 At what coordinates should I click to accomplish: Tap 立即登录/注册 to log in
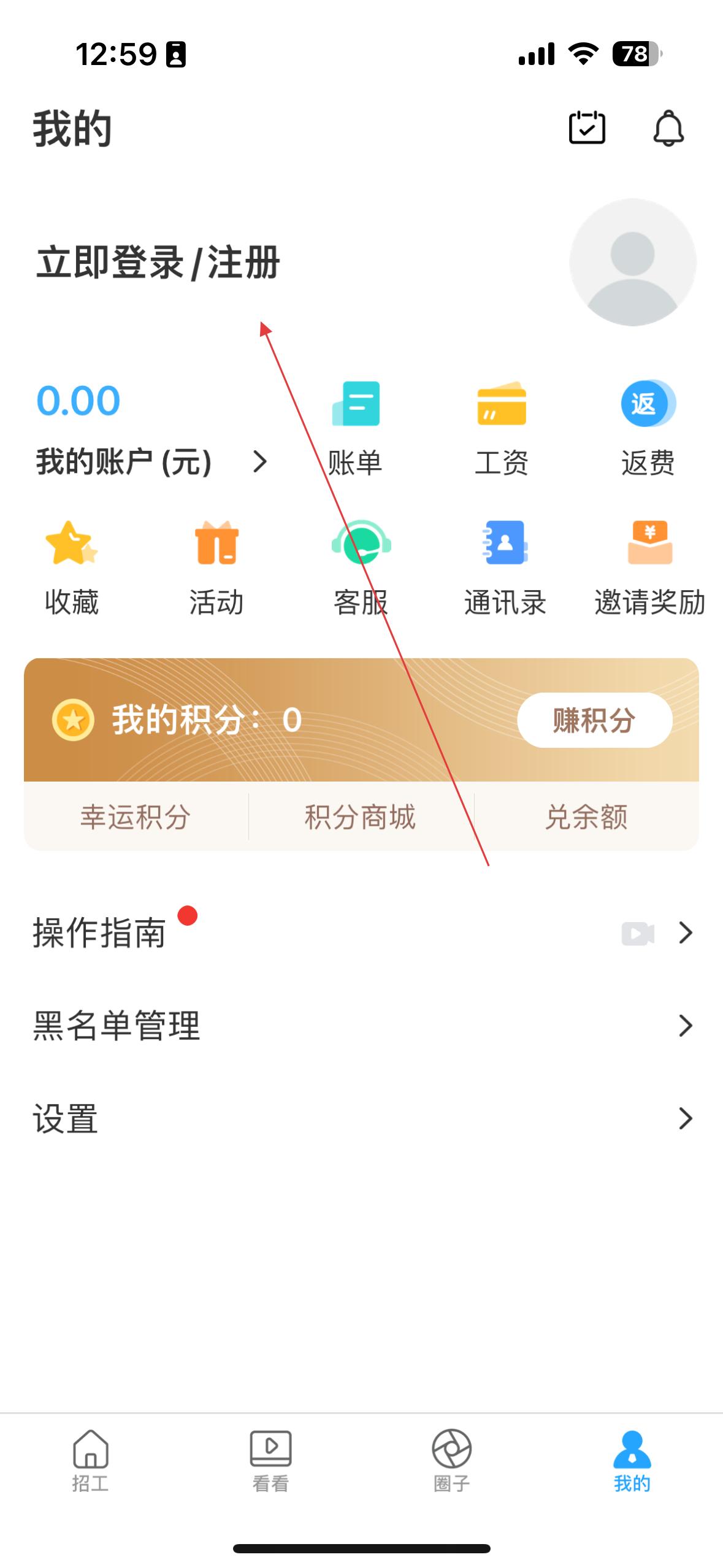158,263
